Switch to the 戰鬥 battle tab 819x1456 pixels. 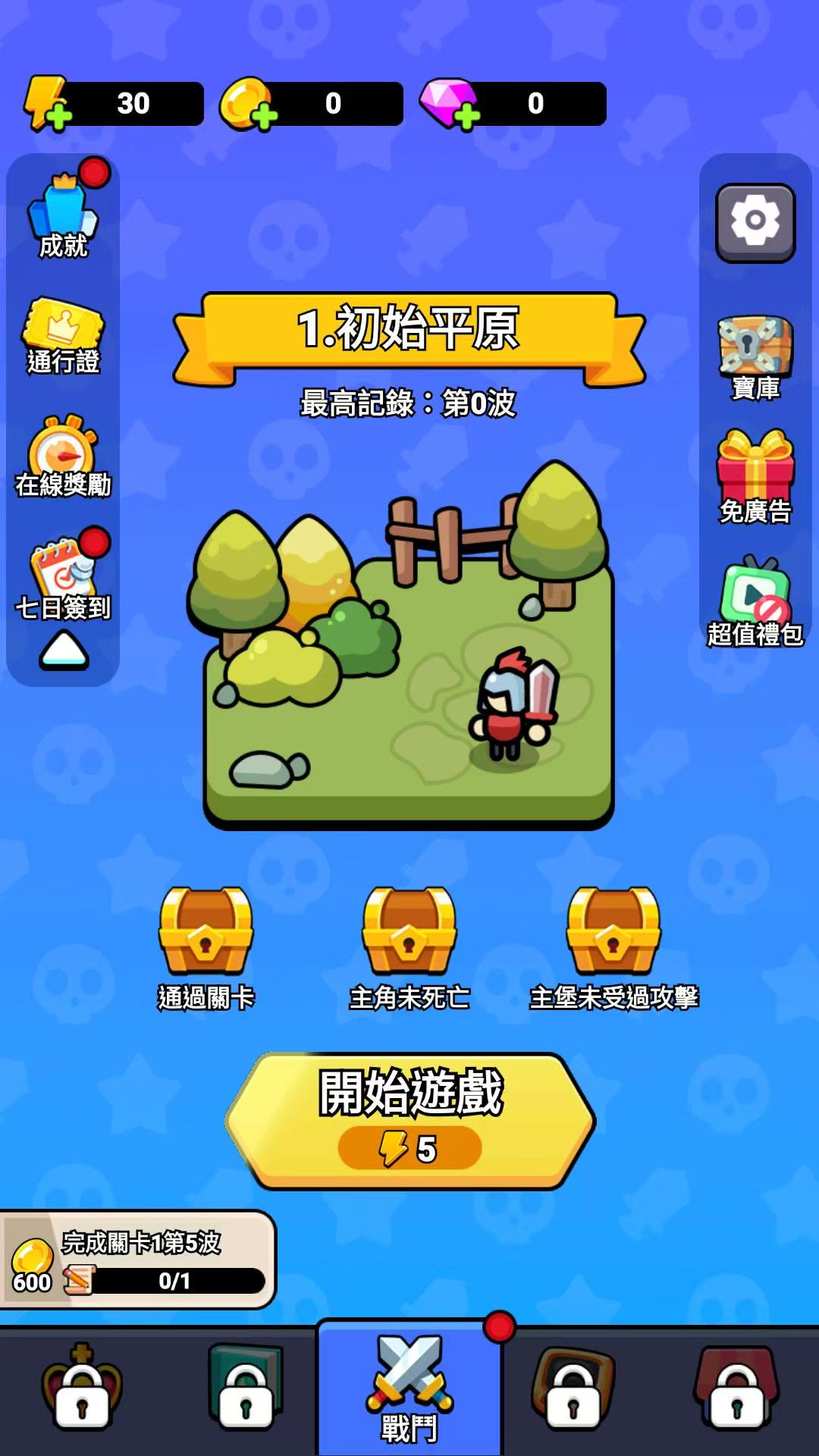click(x=409, y=1389)
